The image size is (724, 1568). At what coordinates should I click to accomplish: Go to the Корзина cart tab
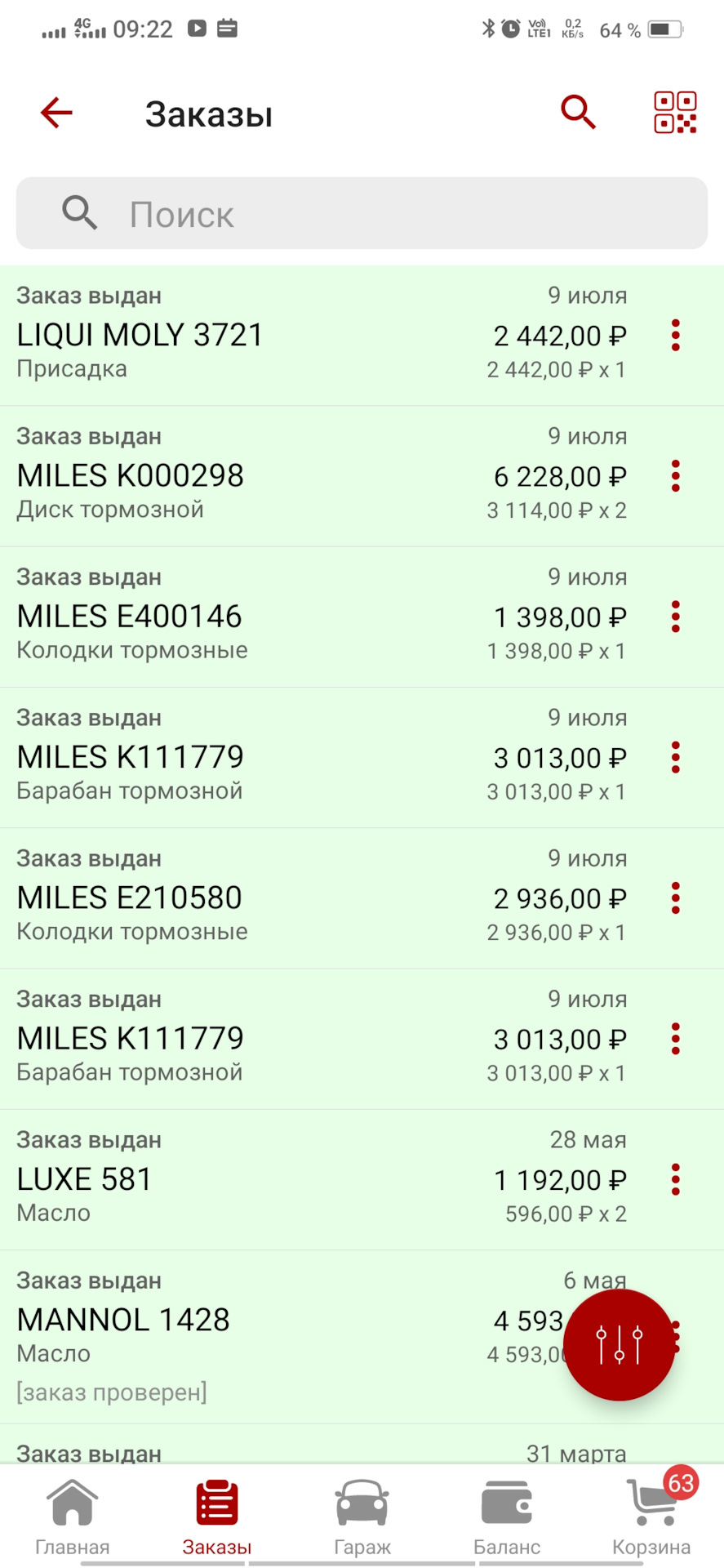[x=651, y=1517]
